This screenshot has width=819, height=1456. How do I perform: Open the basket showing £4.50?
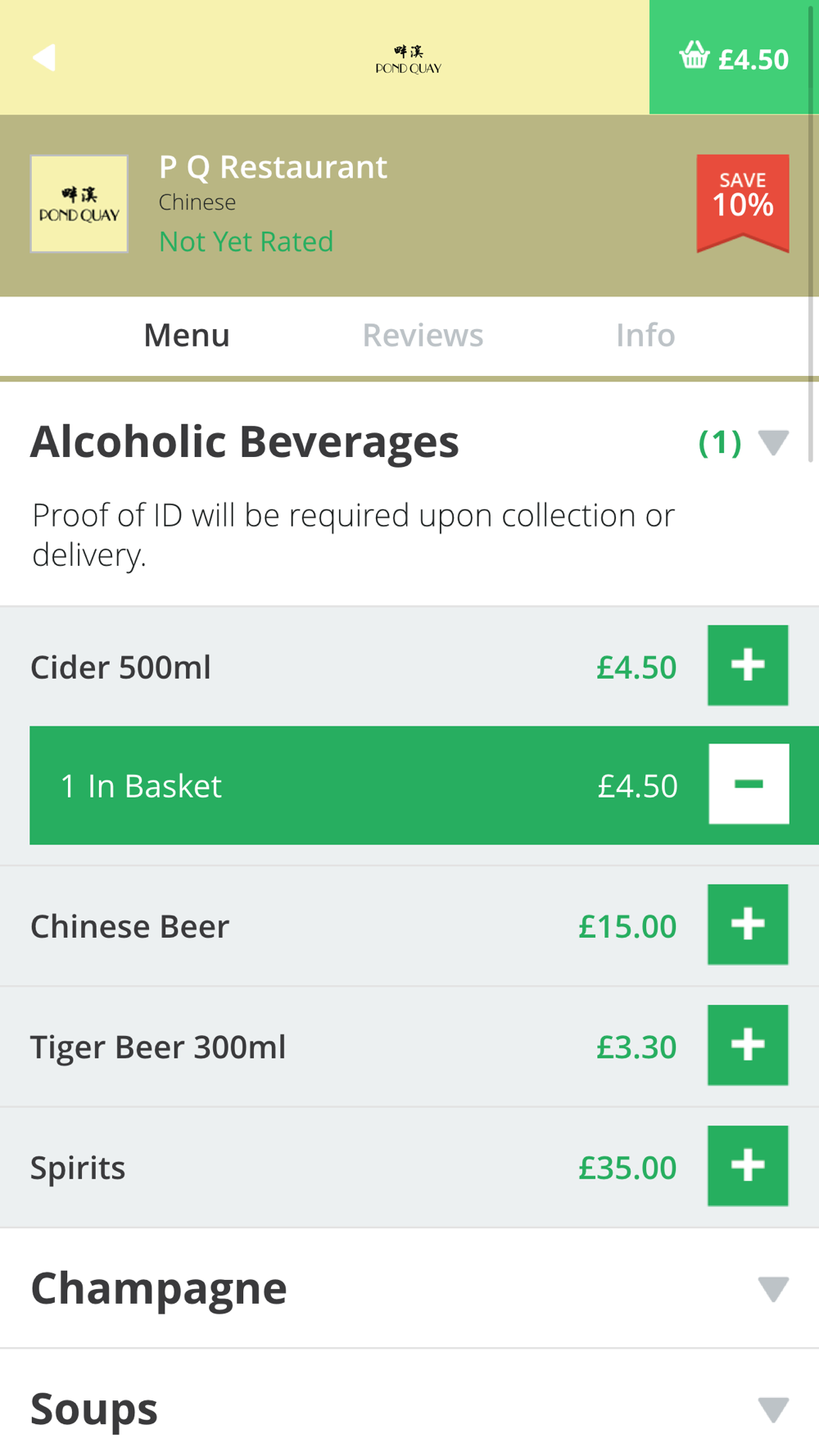[734, 57]
